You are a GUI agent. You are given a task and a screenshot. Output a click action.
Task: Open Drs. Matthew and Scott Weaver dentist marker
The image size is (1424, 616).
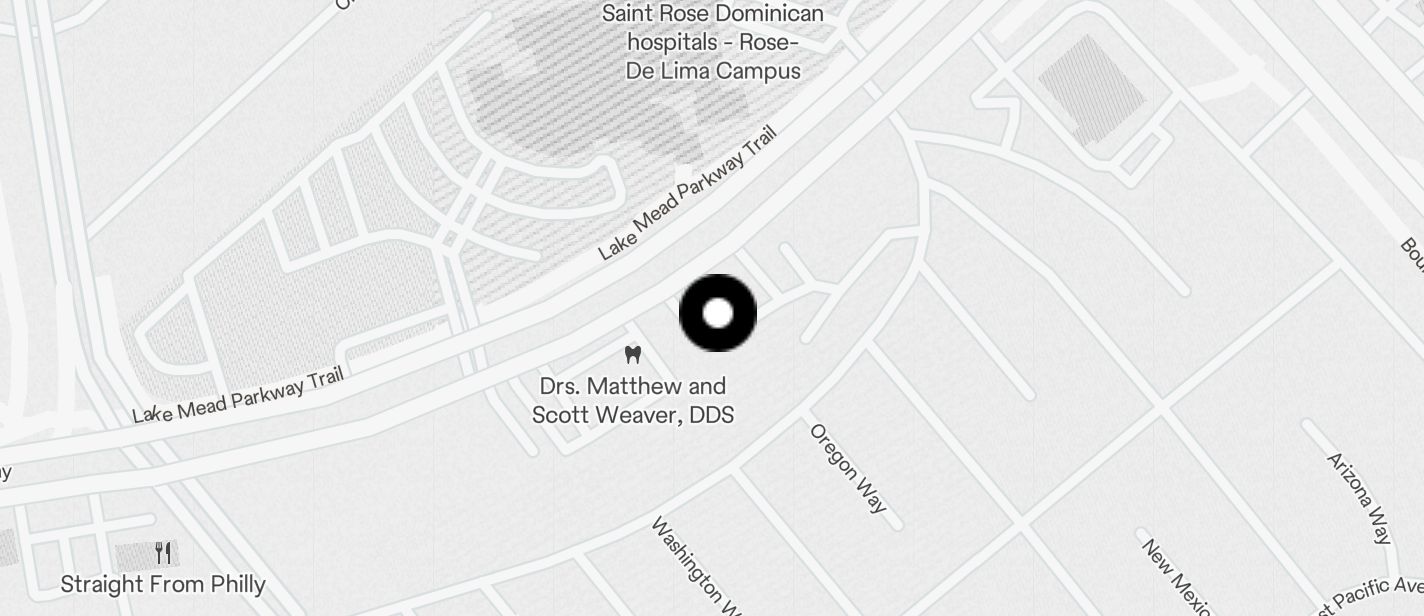click(x=632, y=355)
